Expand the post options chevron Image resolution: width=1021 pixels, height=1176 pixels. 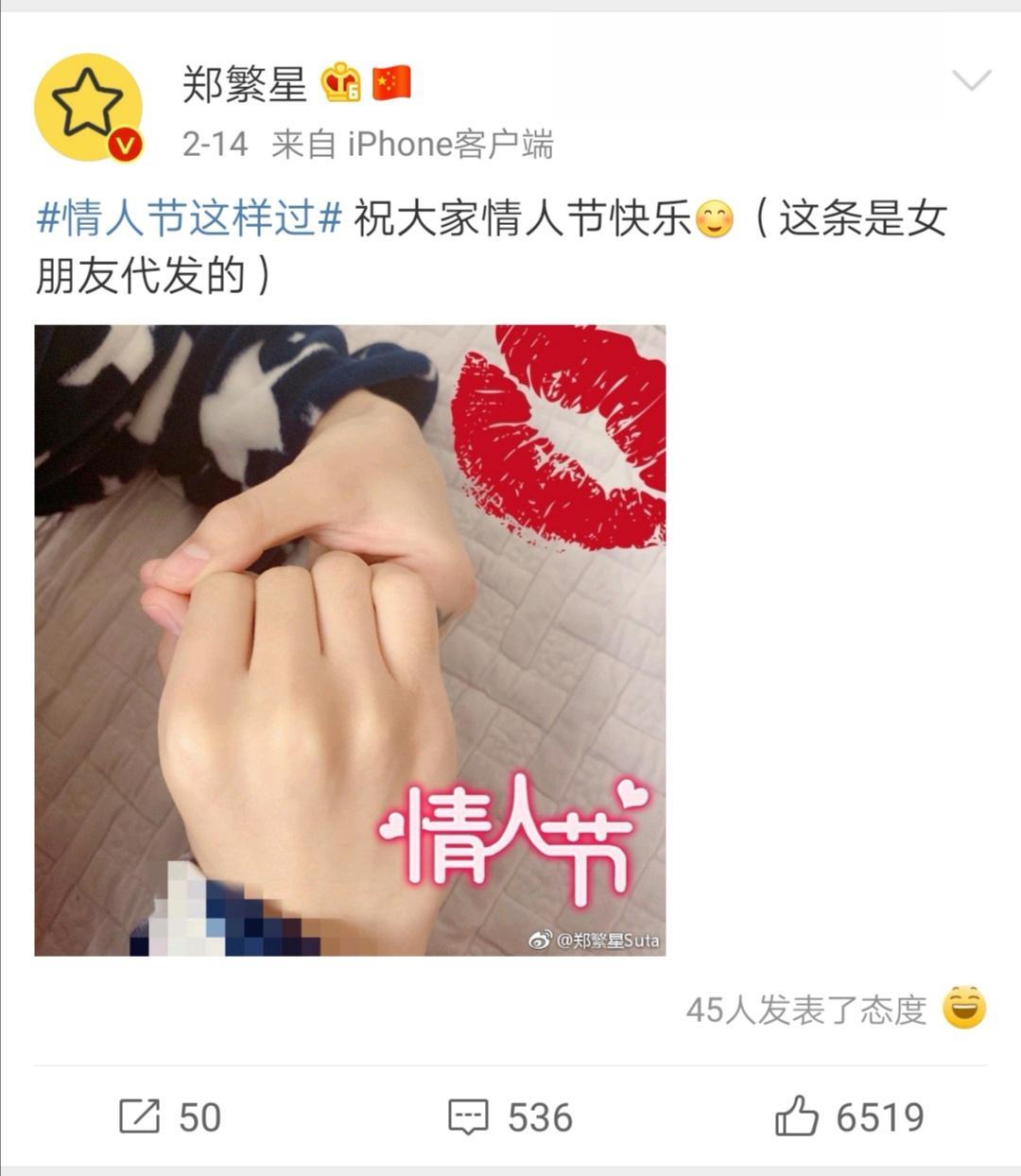[x=971, y=81]
